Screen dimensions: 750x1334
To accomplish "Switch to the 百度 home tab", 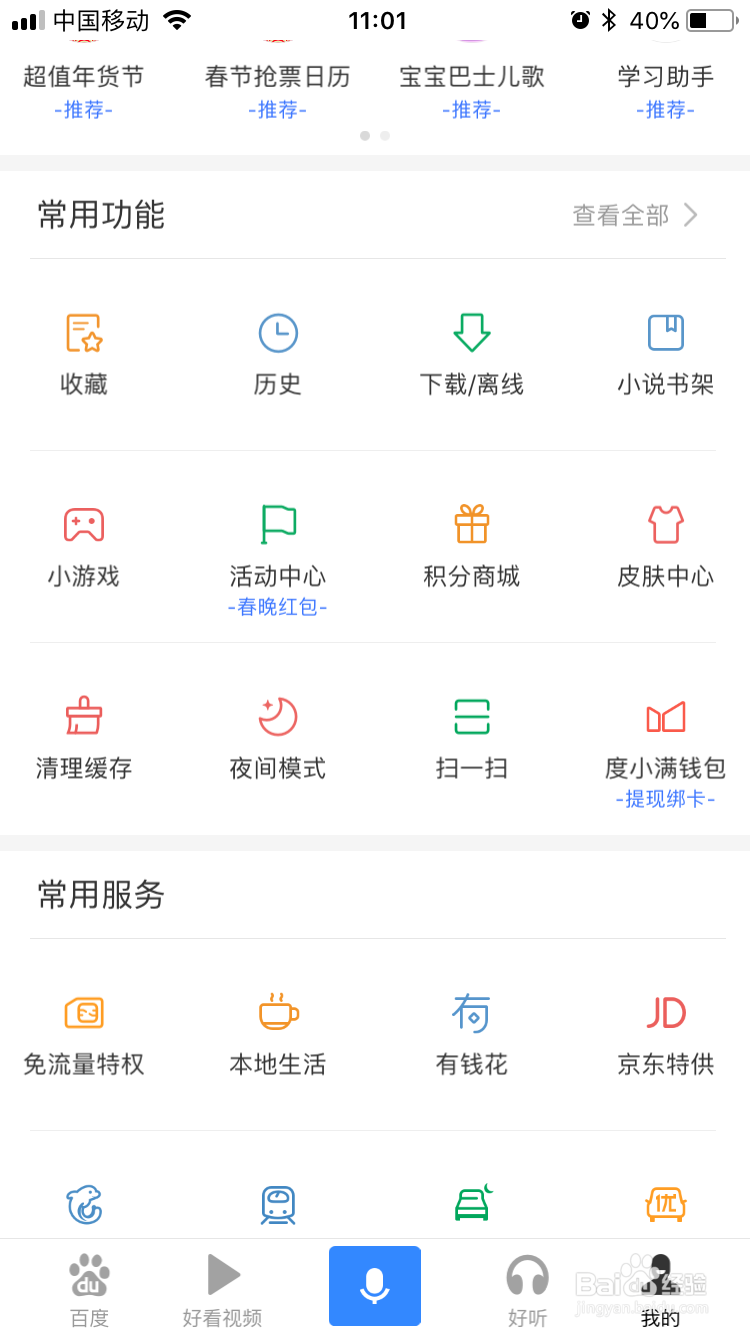I will click(89, 1287).
